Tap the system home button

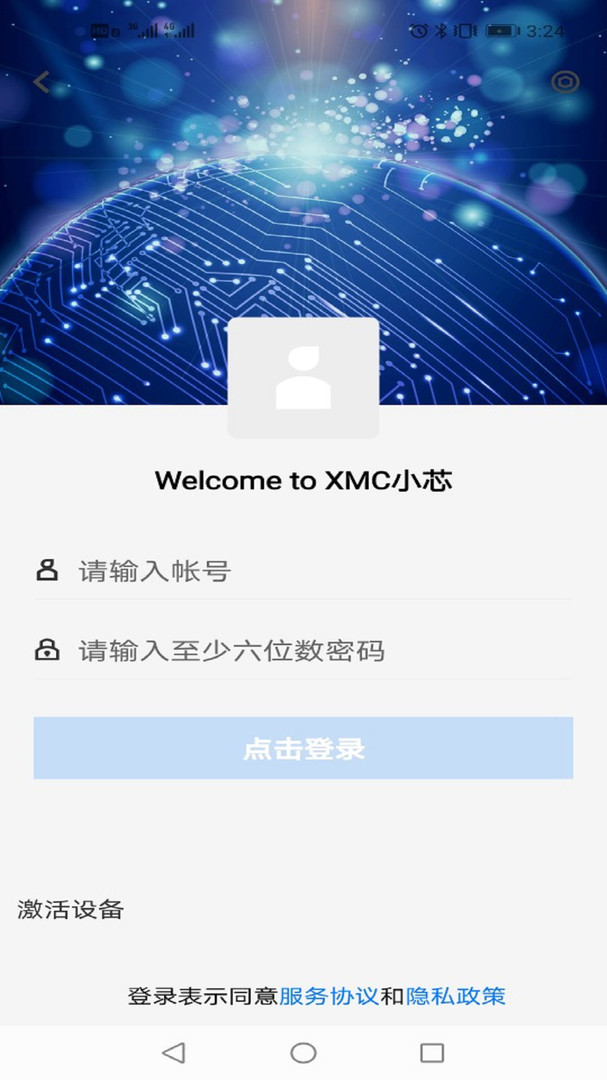(x=303, y=1052)
